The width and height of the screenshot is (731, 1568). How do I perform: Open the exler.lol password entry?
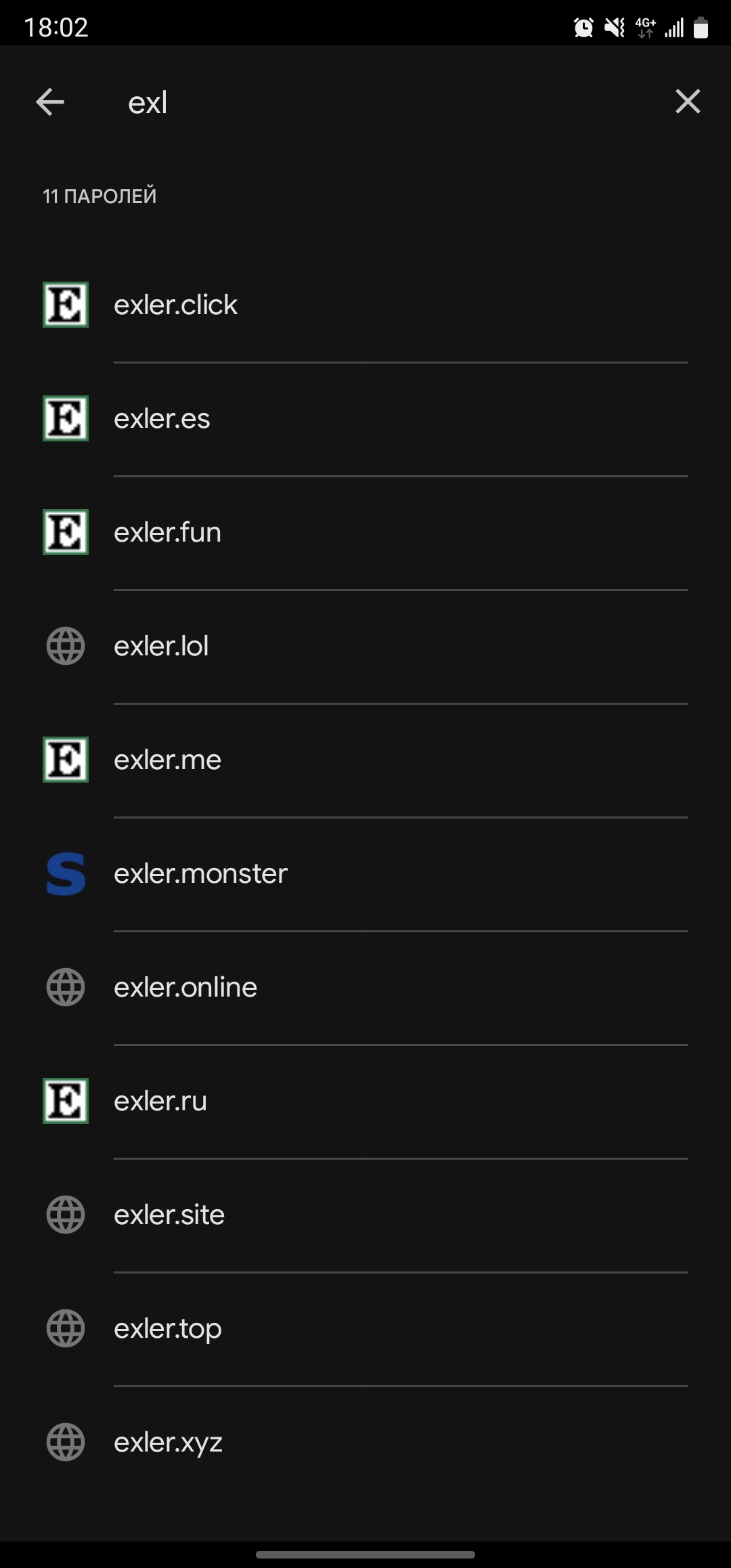[x=365, y=647]
